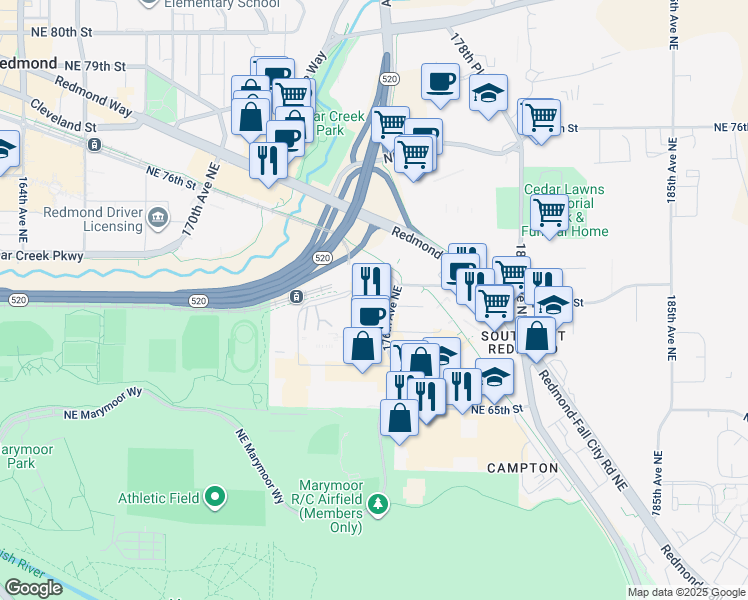
Task: Open the graduation cap marker beside 178th Pl
Action: pyautogui.click(x=488, y=94)
